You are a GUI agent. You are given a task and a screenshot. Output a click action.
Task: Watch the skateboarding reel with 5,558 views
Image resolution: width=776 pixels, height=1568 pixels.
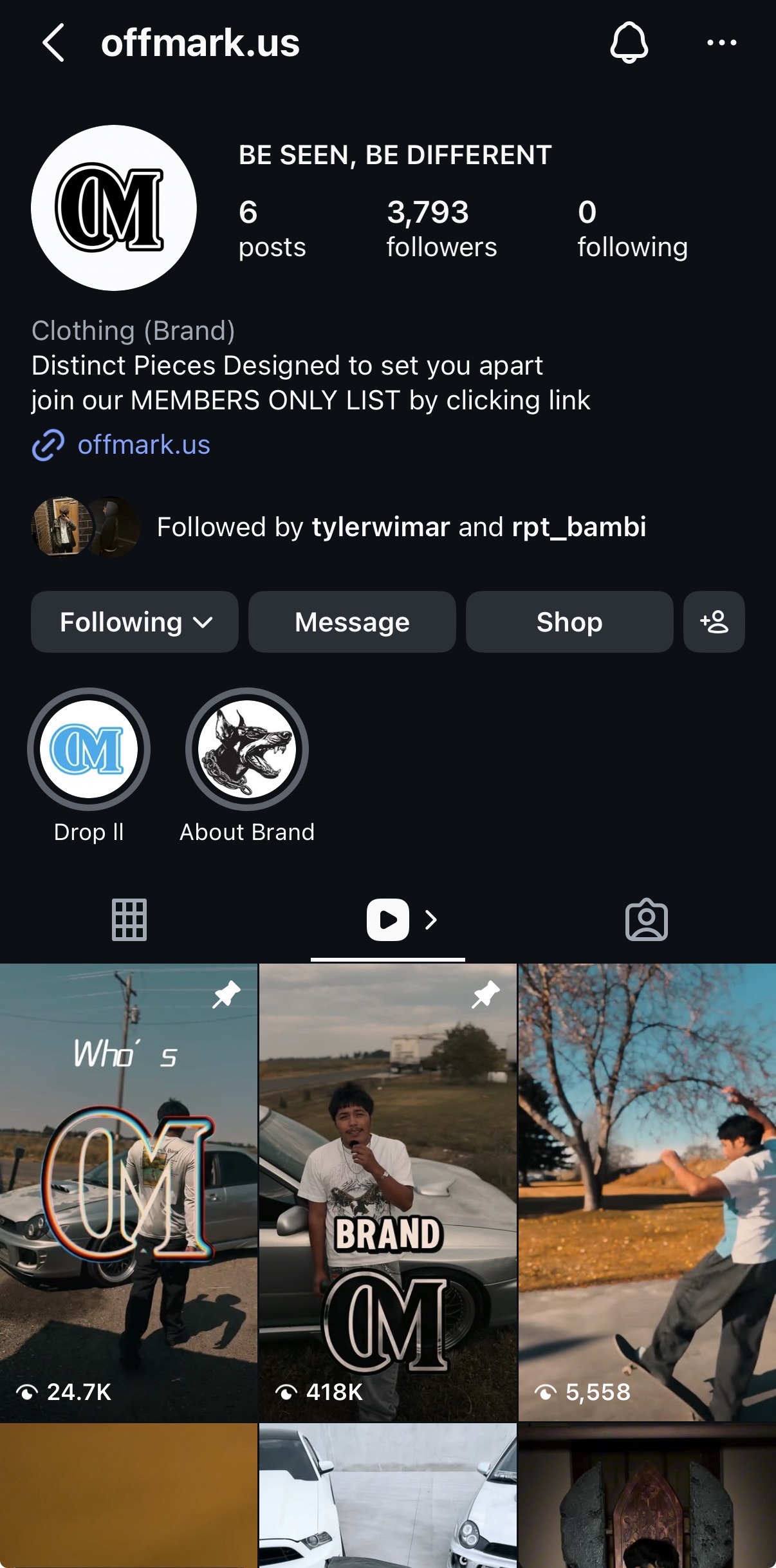tap(647, 1191)
